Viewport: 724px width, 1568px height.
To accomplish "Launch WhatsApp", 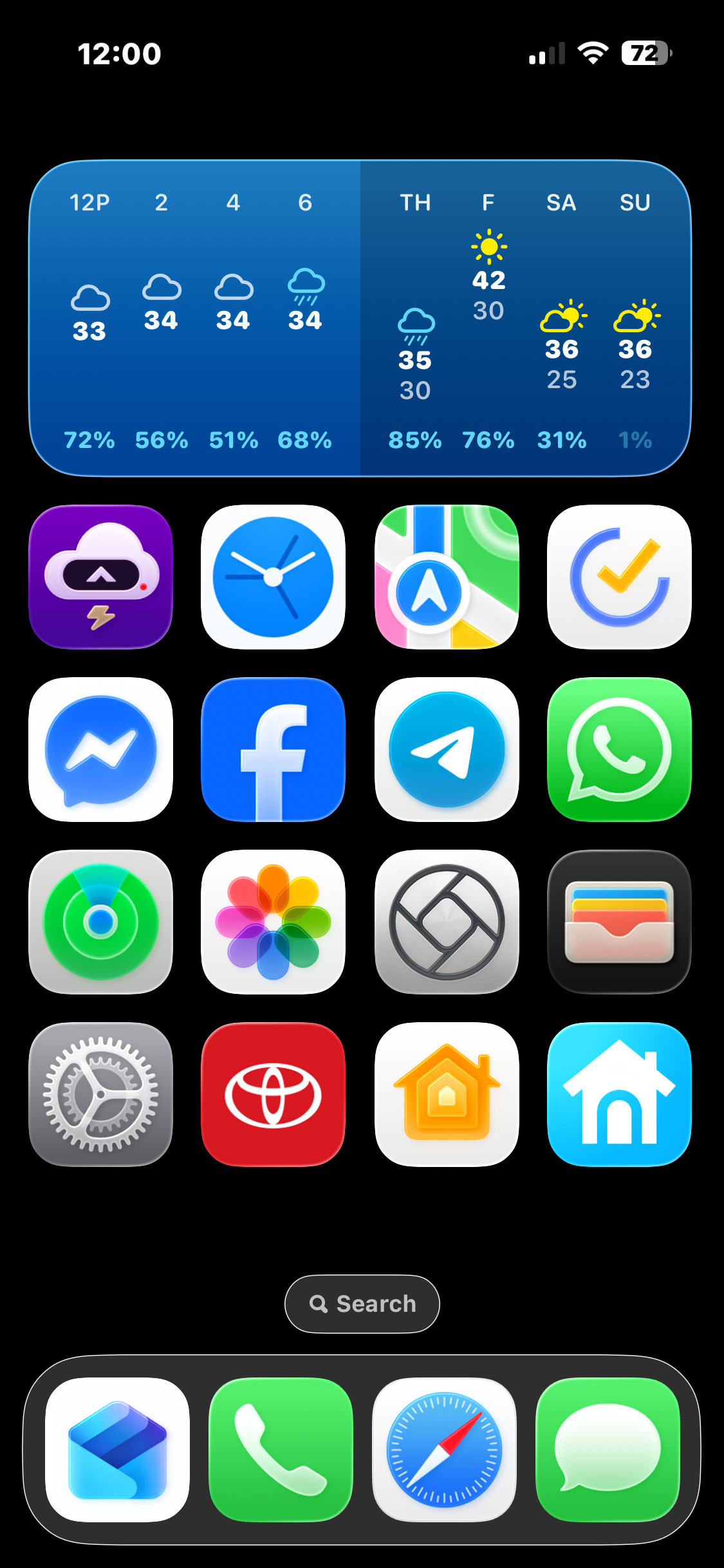I will (619, 749).
